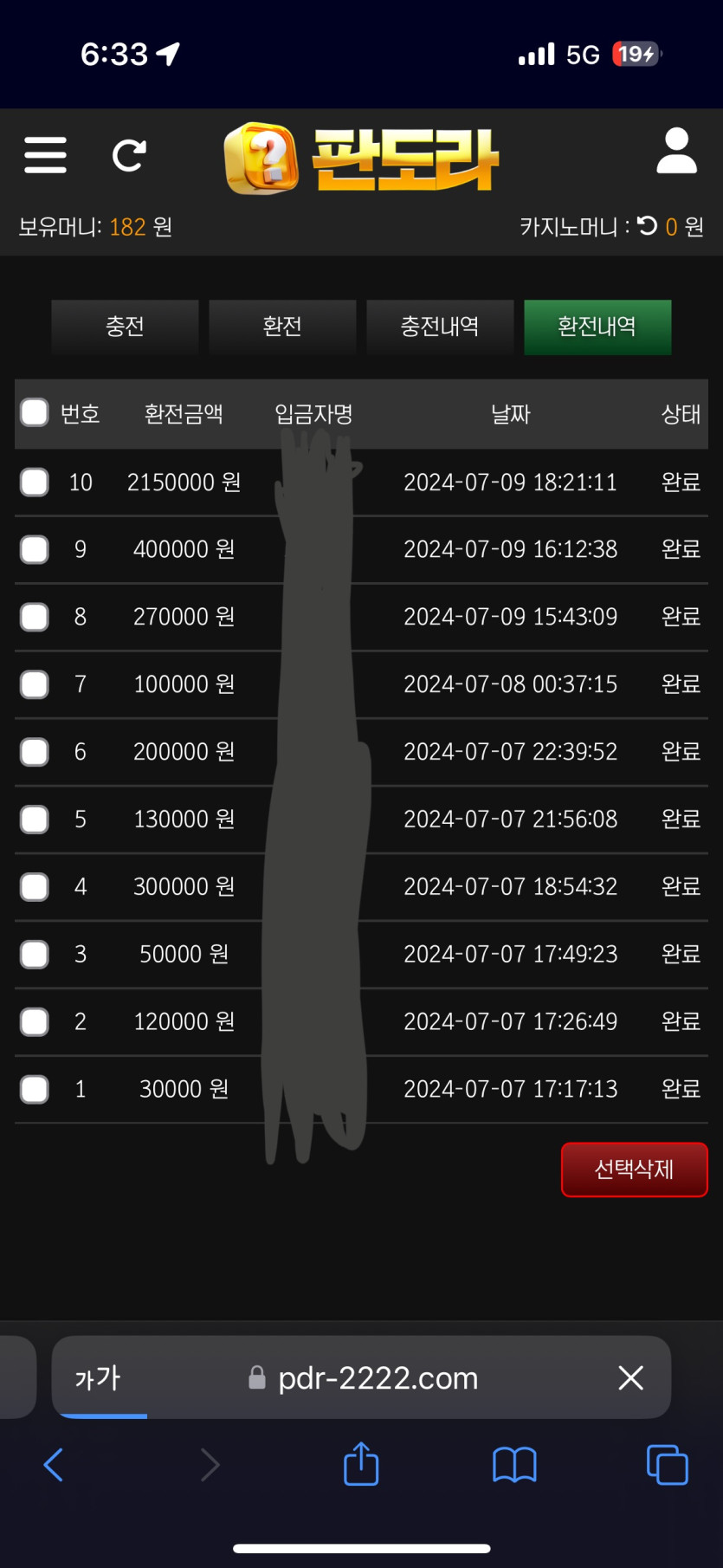Check the row with 2150000 원
This screenshot has width=723, height=1568.
(35, 482)
